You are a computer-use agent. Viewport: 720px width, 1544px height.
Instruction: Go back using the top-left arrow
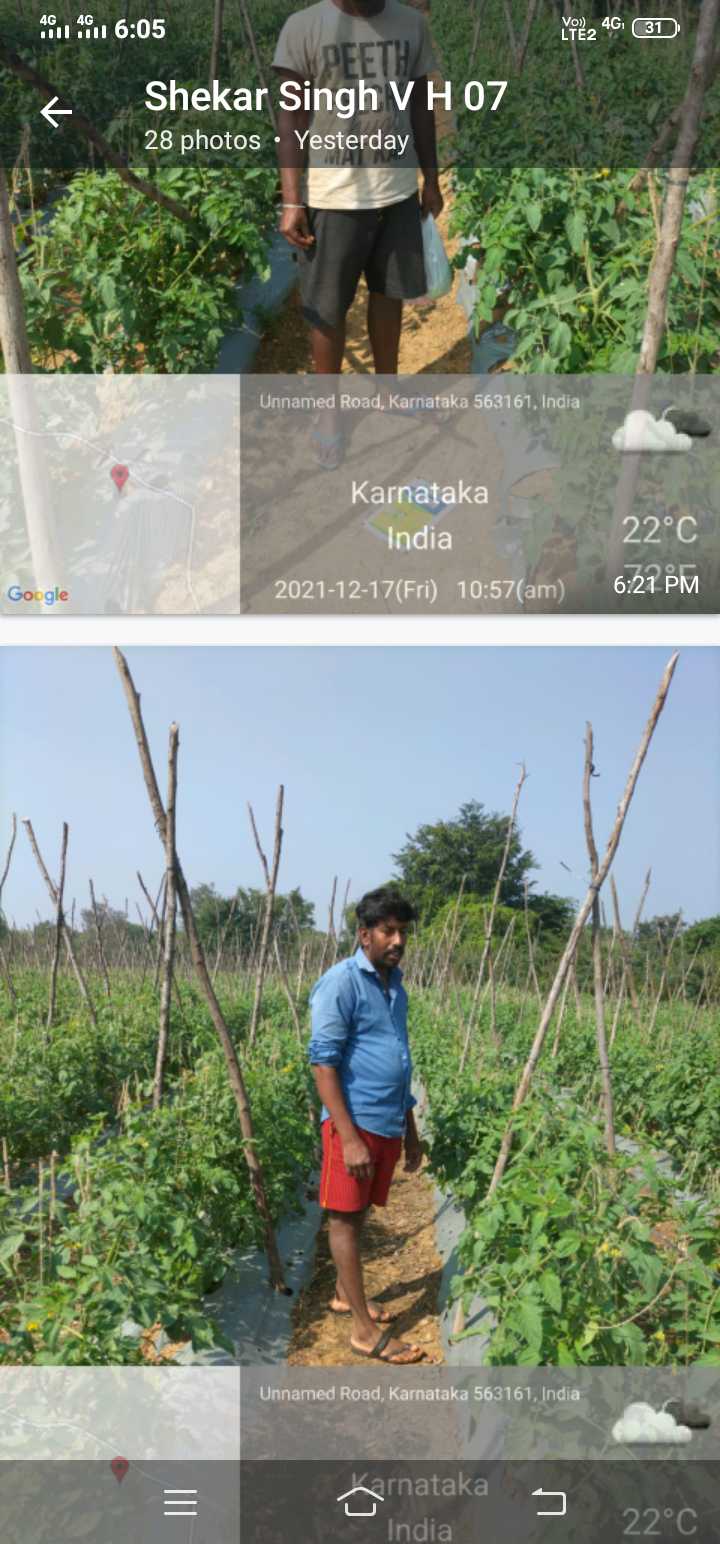point(56,112)
